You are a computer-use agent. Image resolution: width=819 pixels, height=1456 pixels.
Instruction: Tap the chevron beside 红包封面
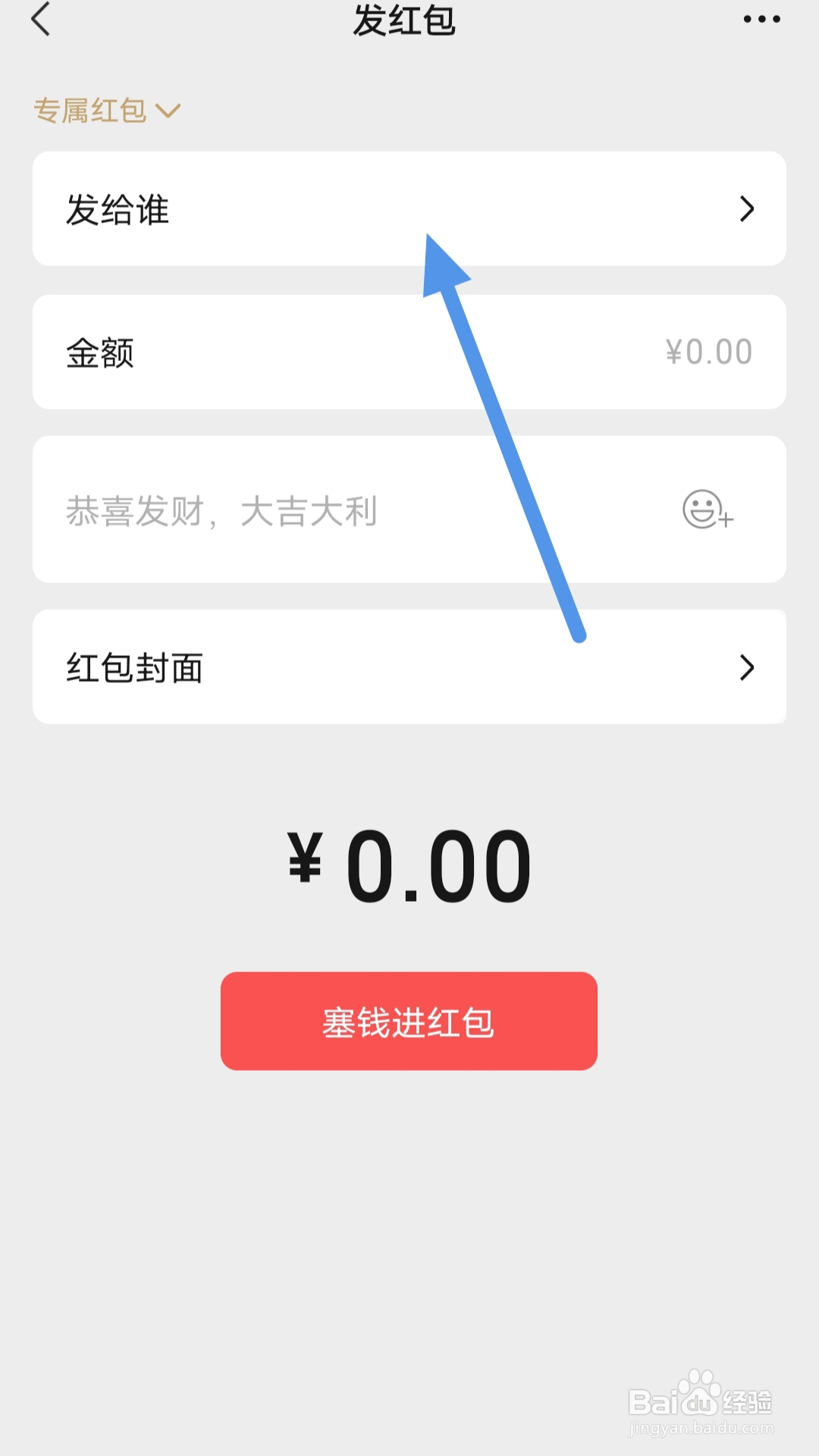tap(748, 667)
